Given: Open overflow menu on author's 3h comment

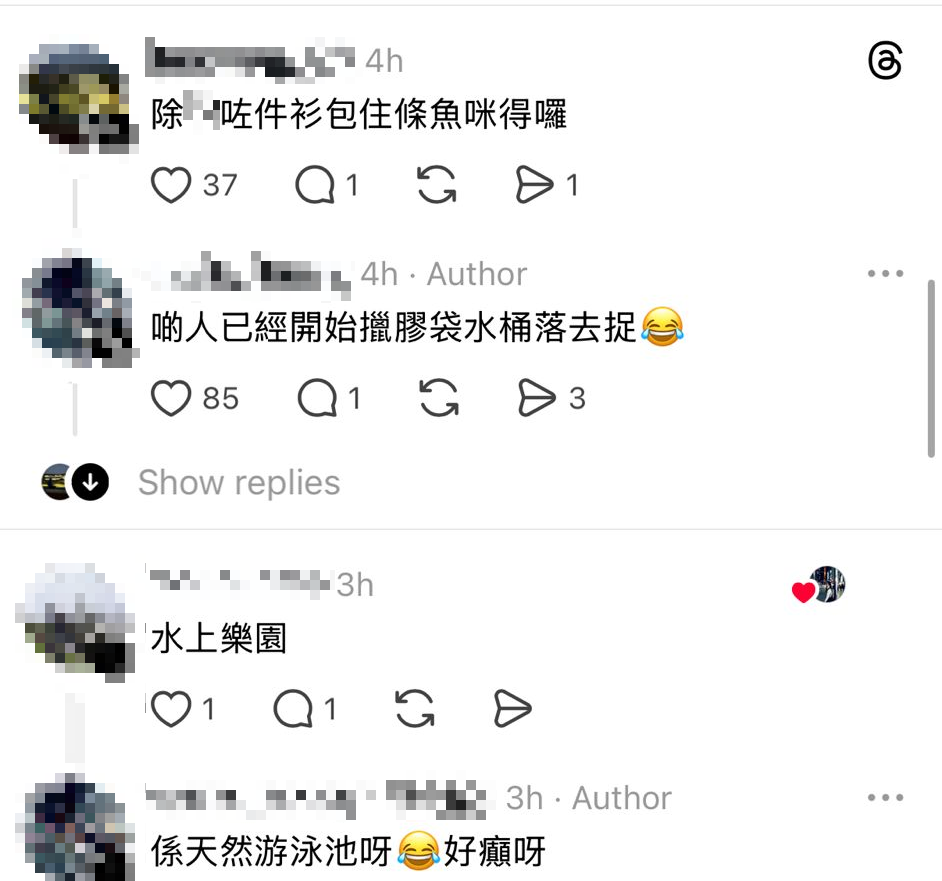Looking at the screenshot, I should tap(885, 798).
